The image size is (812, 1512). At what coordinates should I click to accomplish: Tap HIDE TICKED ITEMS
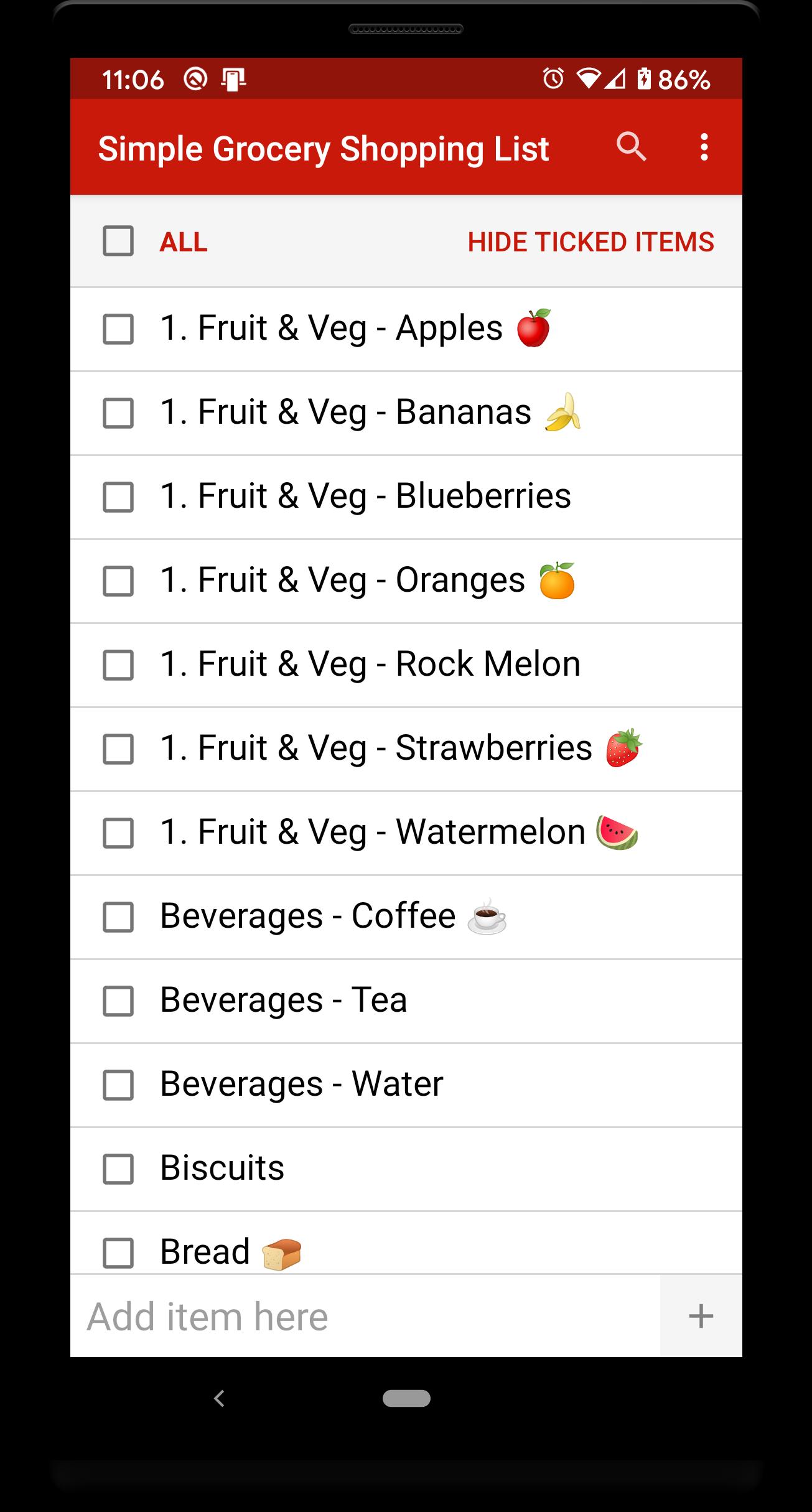[x=590, y=242]
